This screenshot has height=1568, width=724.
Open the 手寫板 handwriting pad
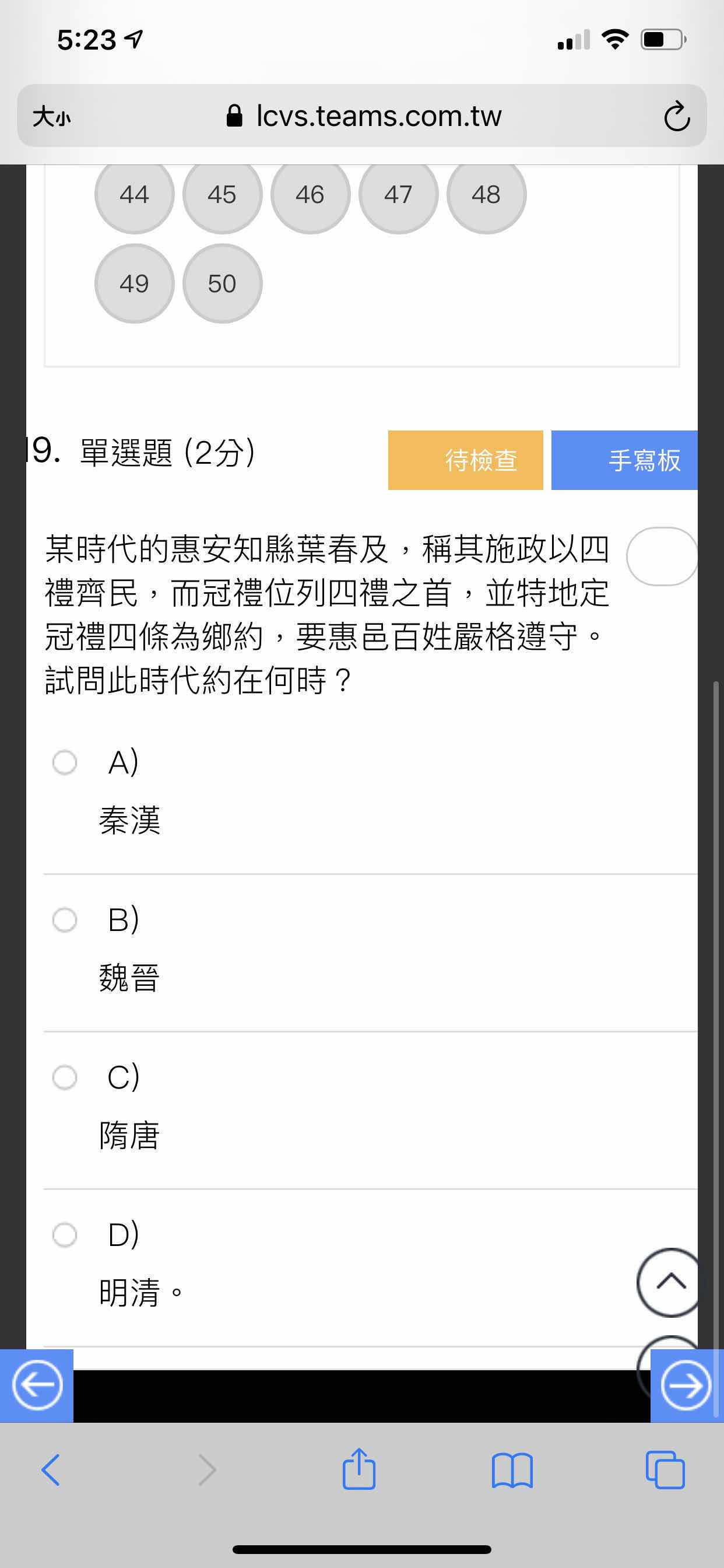tap(624, 460)
